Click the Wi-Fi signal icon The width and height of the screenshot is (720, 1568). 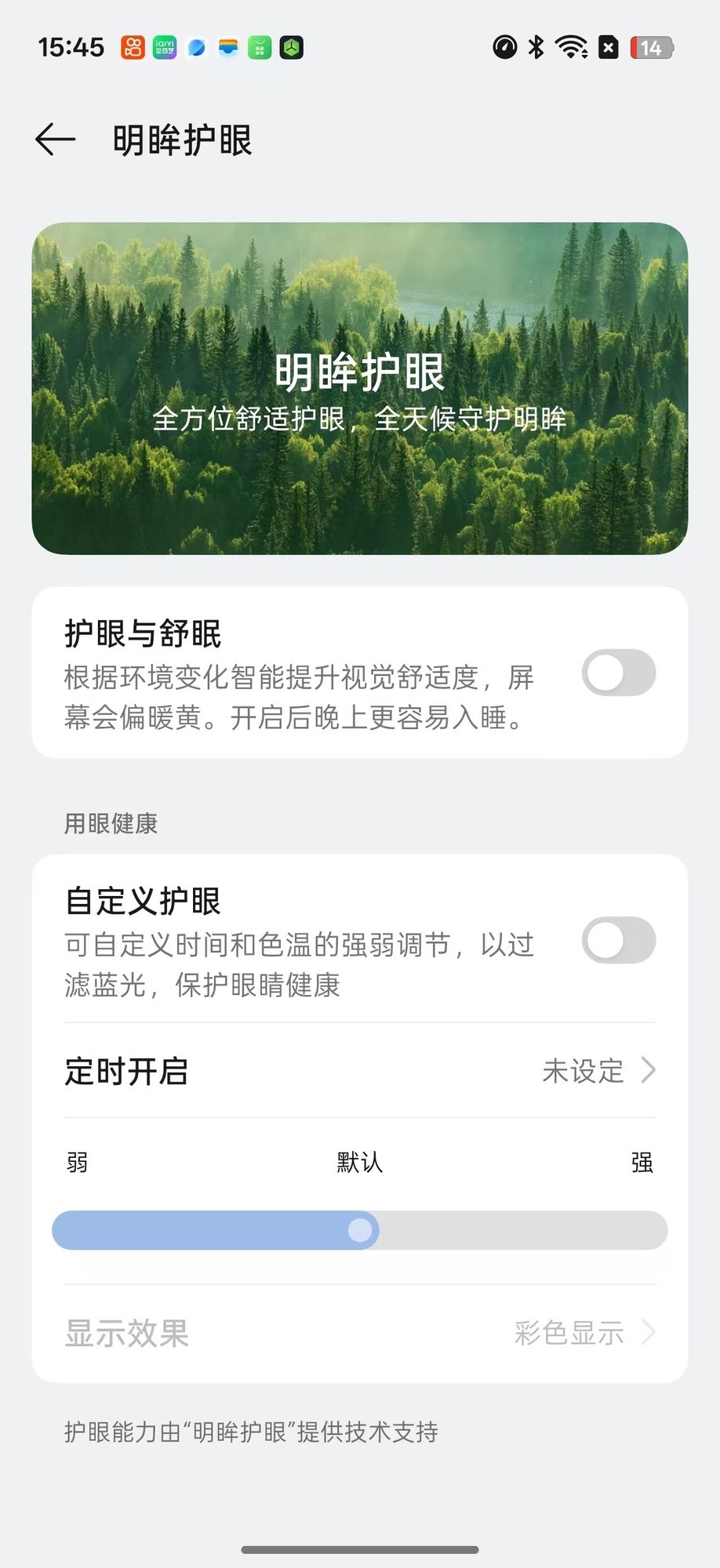(x=569, y=47)
